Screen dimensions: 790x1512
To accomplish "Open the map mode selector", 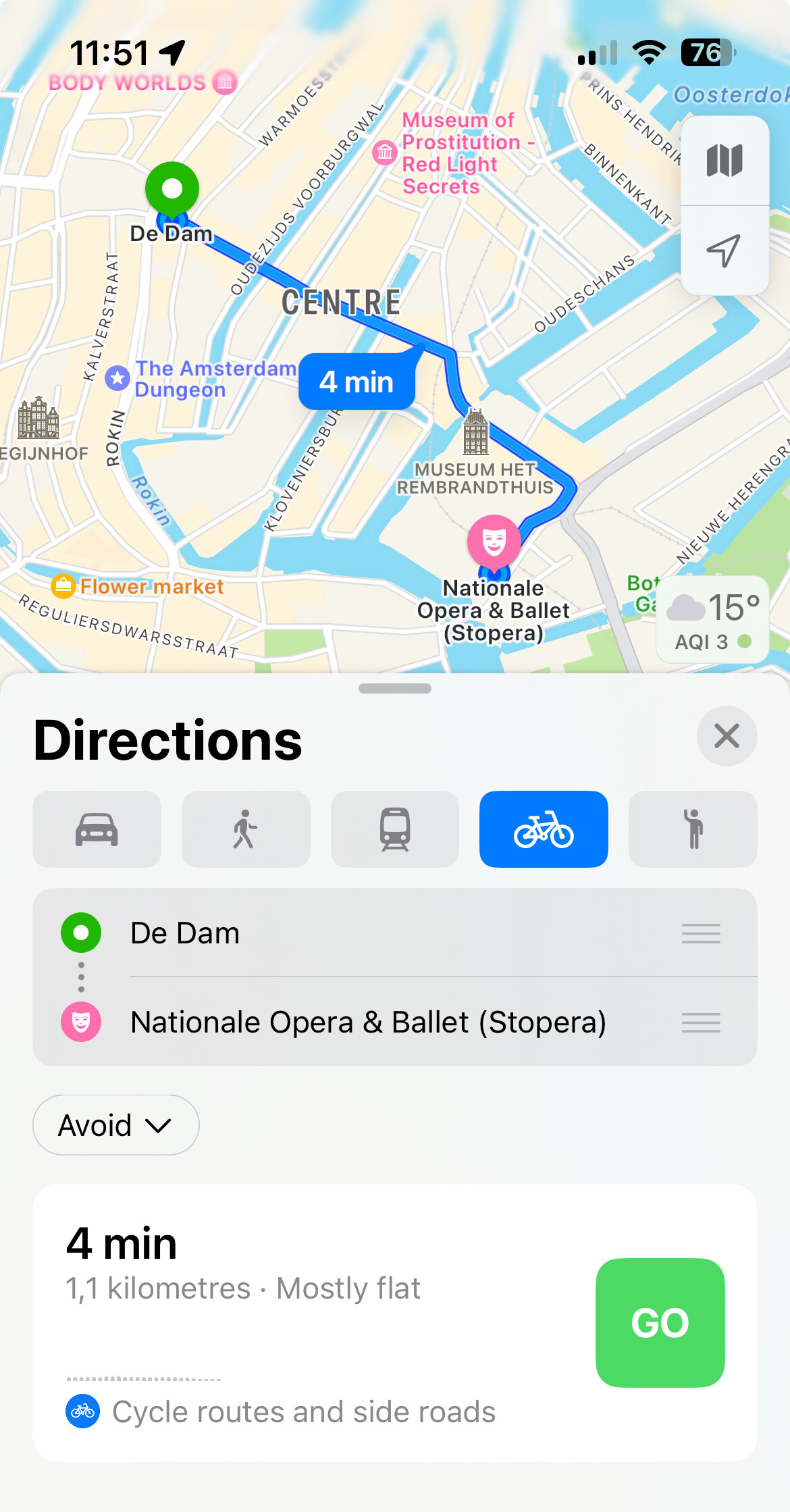I will pyautogui.click(x=725, y=161).
